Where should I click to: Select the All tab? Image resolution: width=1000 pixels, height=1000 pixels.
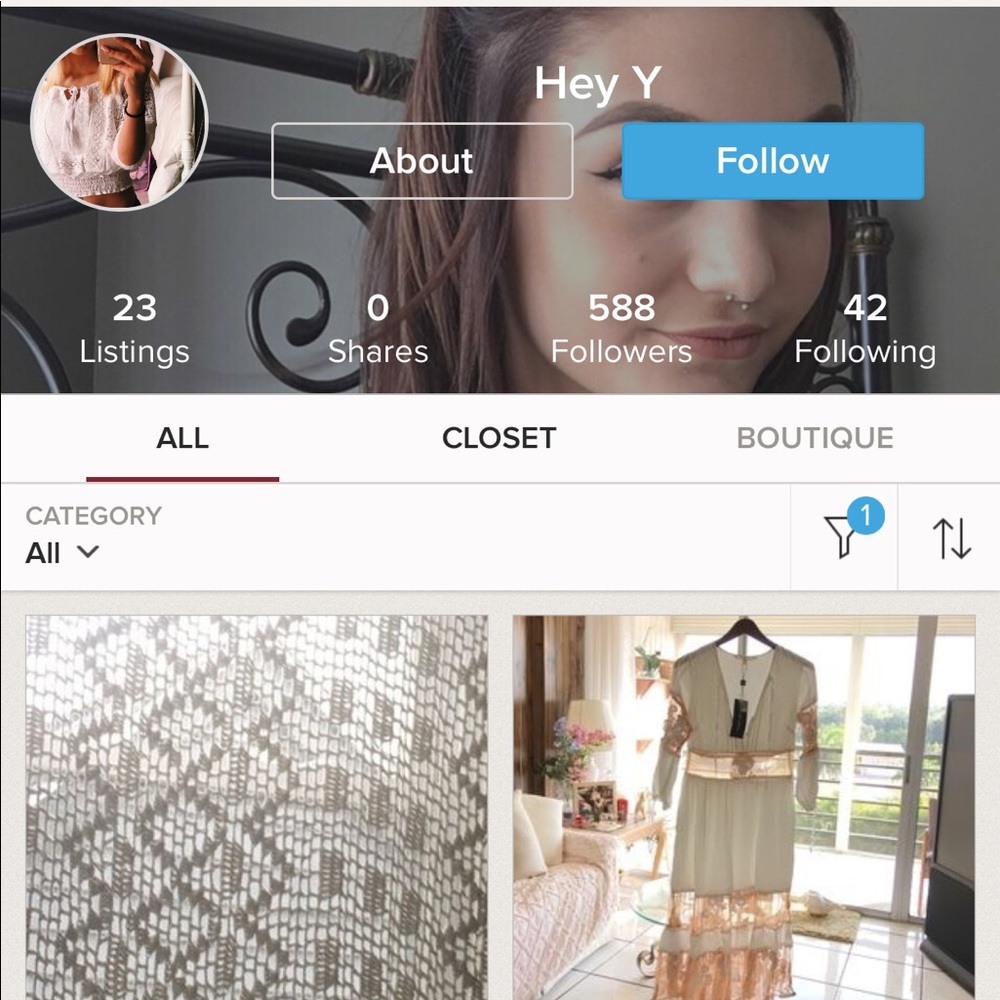[x=182, y=438]
